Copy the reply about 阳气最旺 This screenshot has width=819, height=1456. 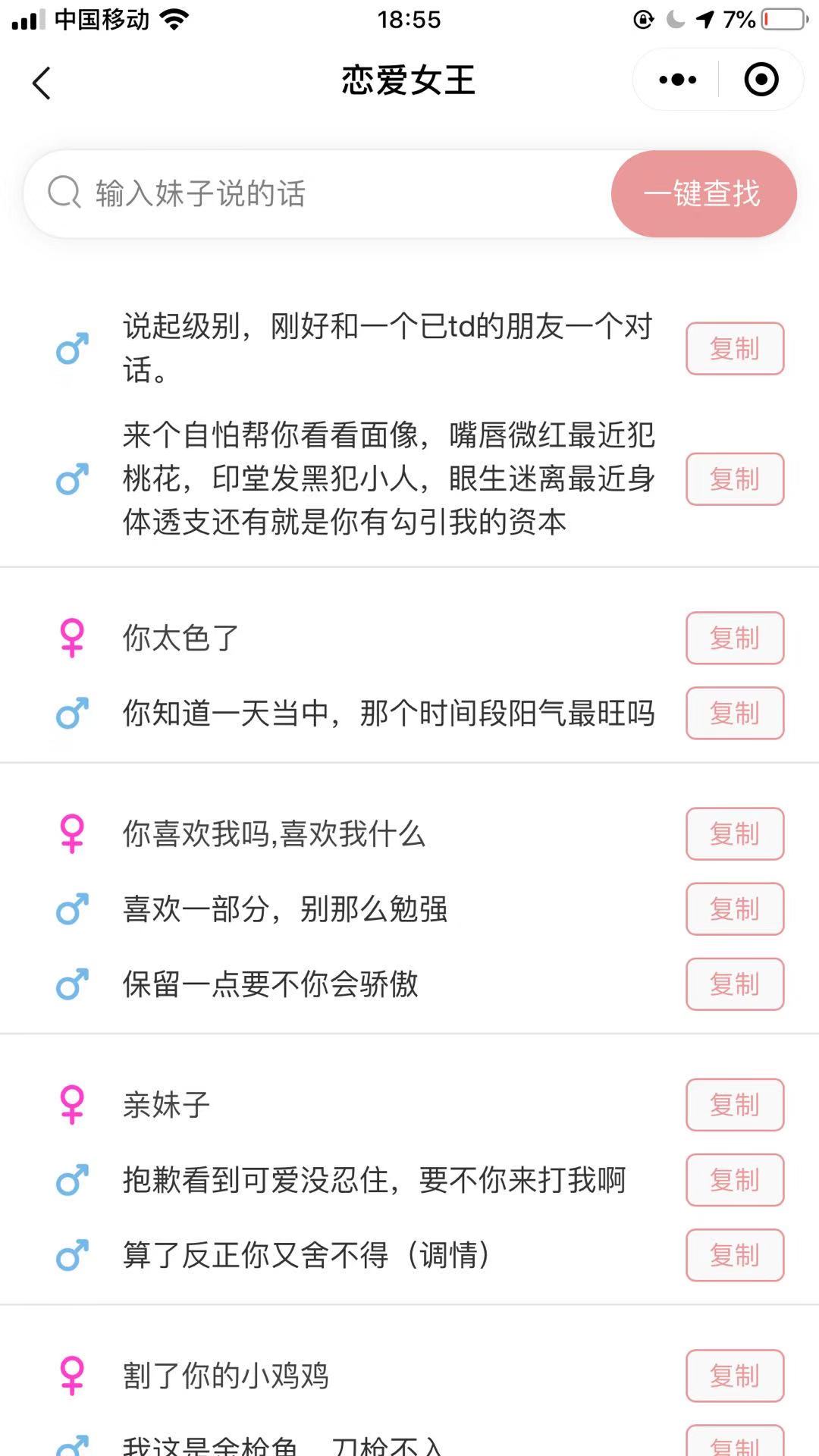click(735, 713)
